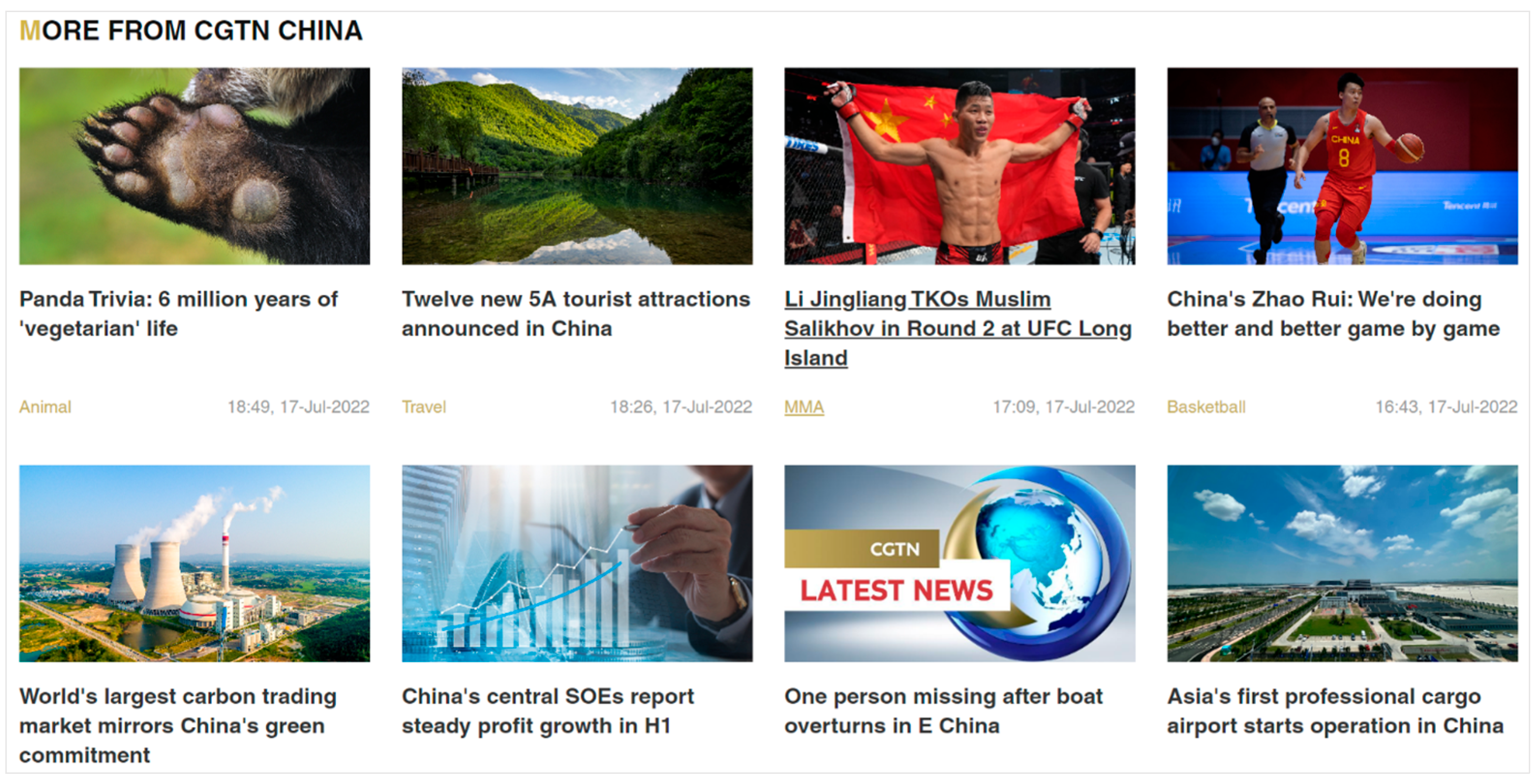Read Asia's first professional cargo airport article
Image resolution: width=1537 pixels, height=784 pixels.
coord(1334,711)
